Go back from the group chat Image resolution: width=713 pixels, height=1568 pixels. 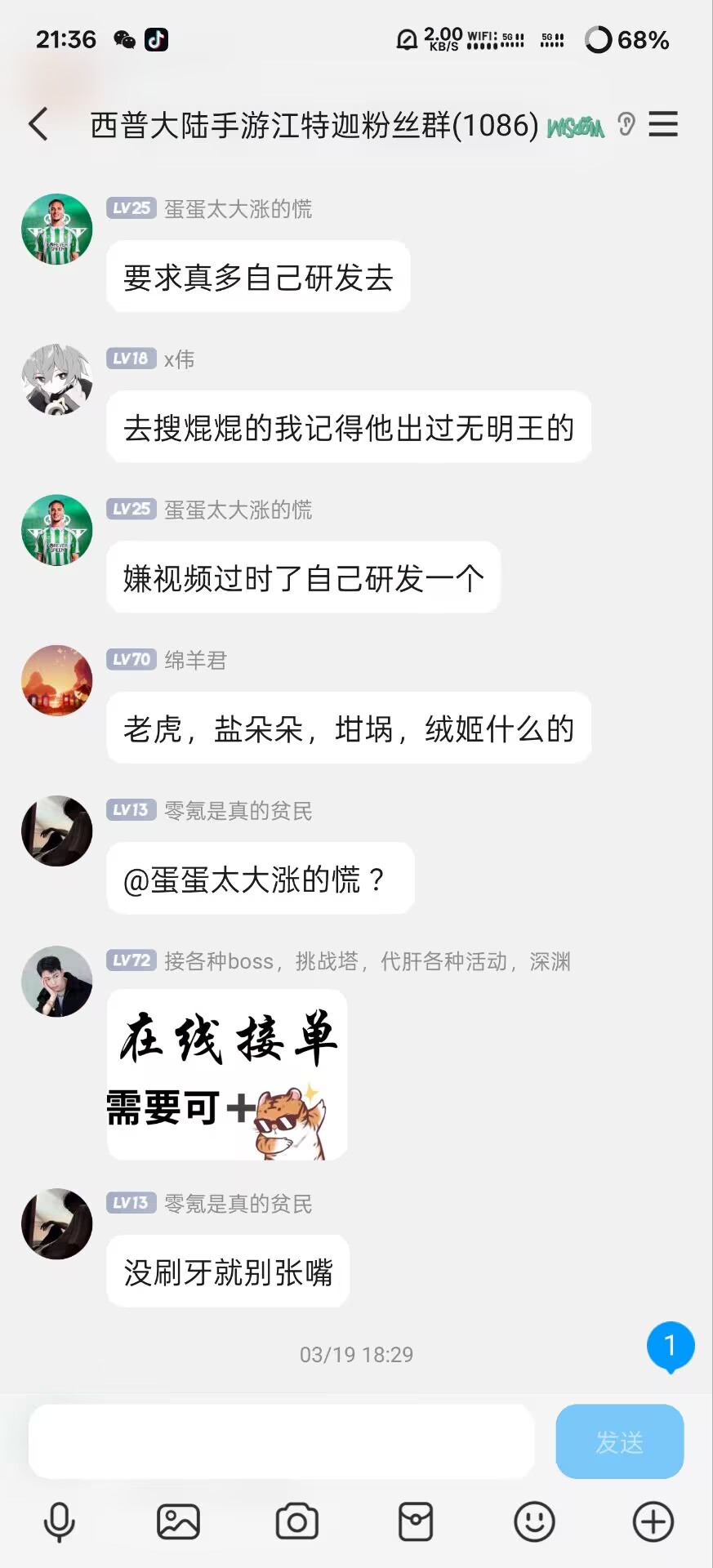[38, 125]
